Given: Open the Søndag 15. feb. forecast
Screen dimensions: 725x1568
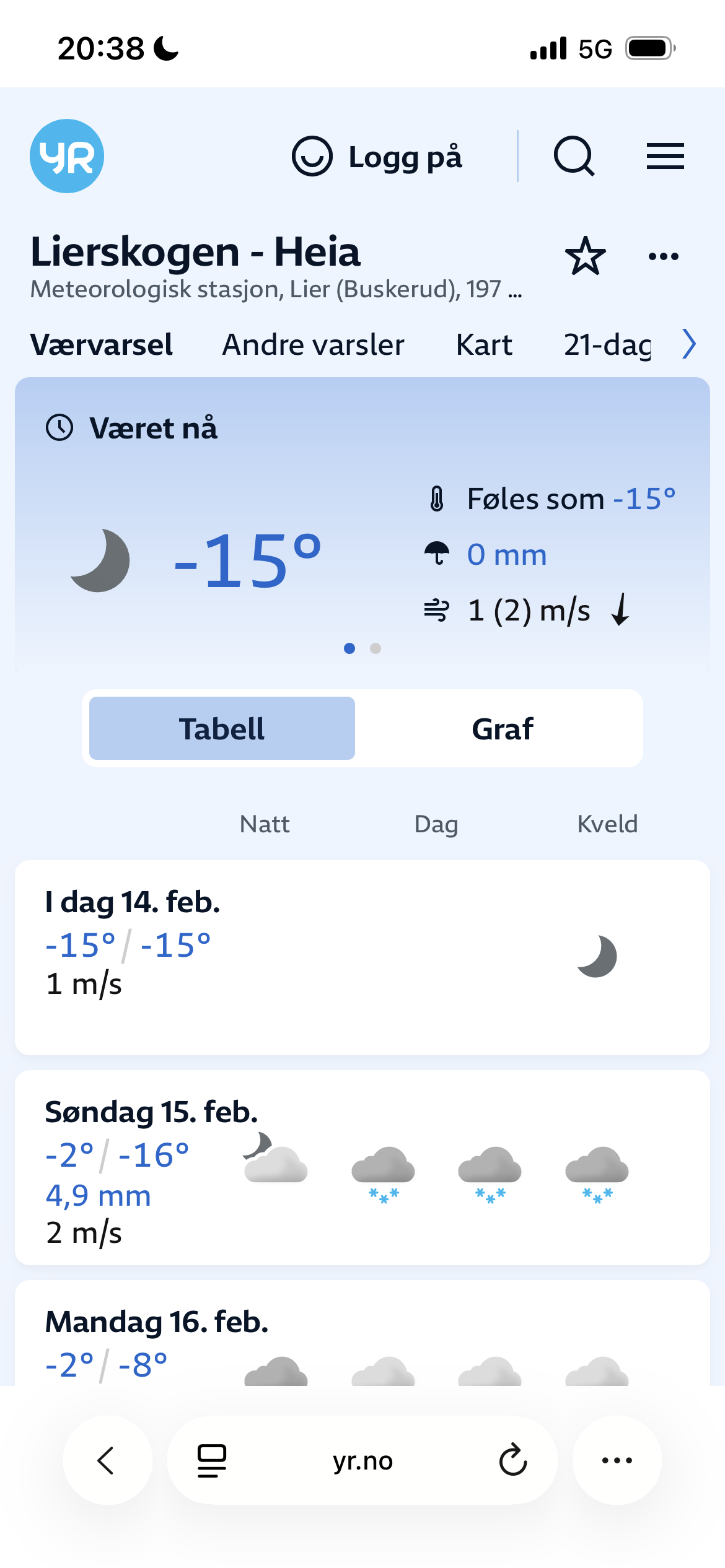Looking at the screenshot, I should click(x=362, y=1167).
